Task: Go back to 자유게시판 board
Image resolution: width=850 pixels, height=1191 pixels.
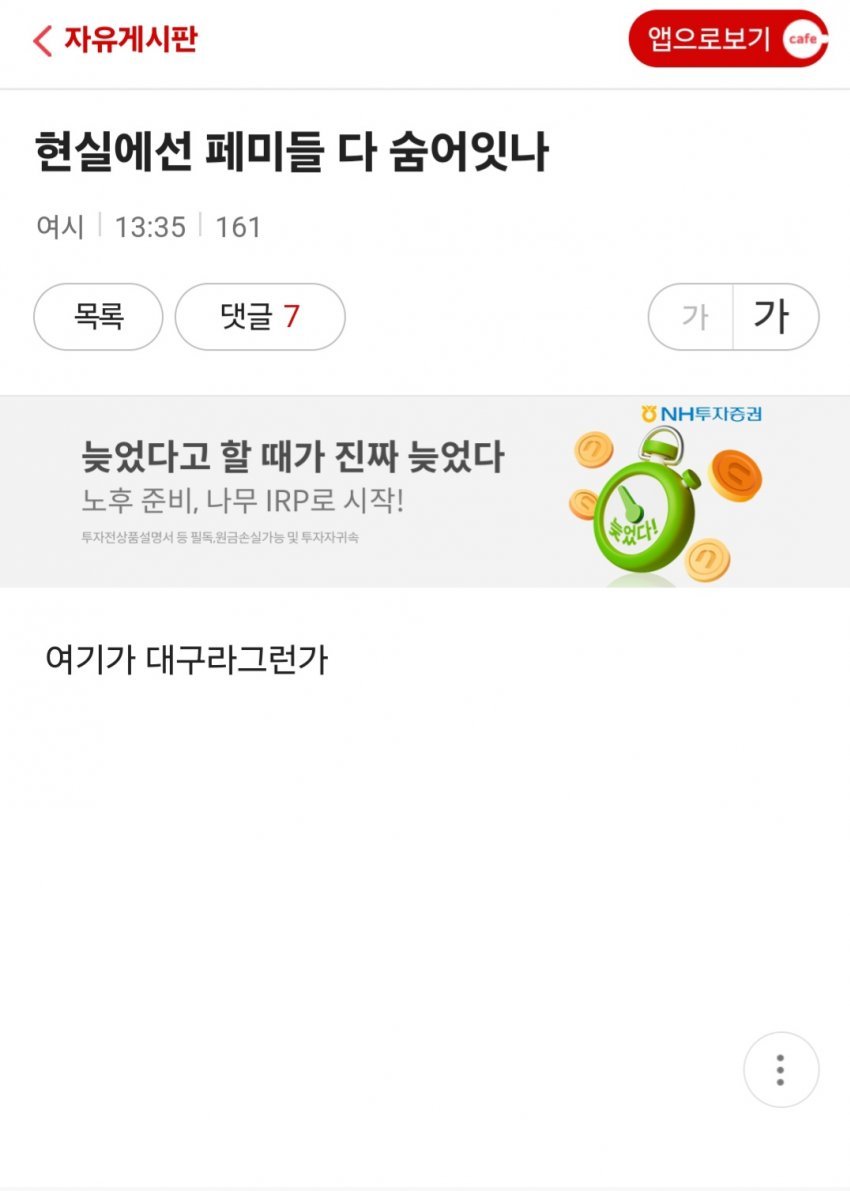Action: pyautogui.click(x=114, y=39)
